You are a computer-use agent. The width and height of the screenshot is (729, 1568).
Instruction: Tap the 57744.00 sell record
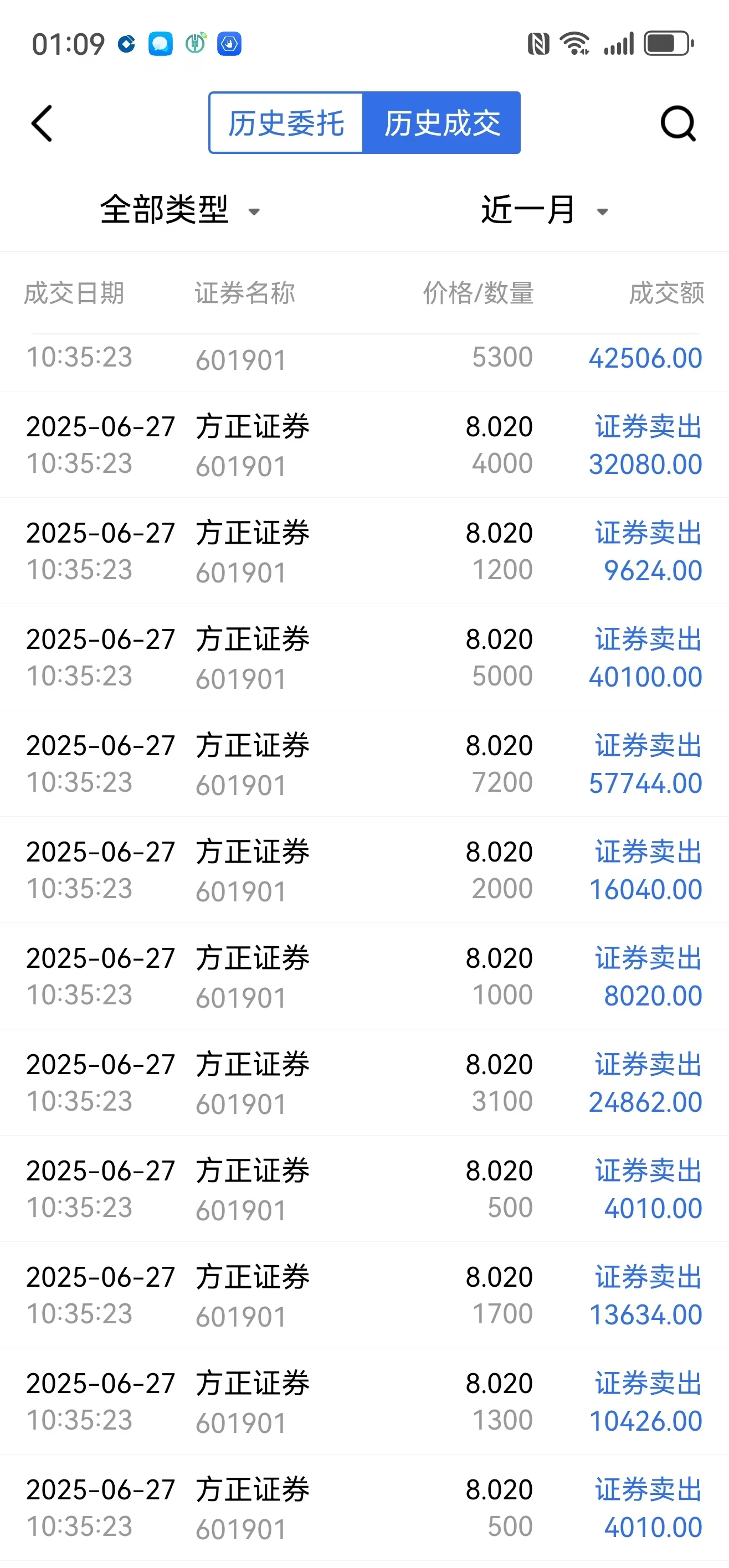pos(364,764)
